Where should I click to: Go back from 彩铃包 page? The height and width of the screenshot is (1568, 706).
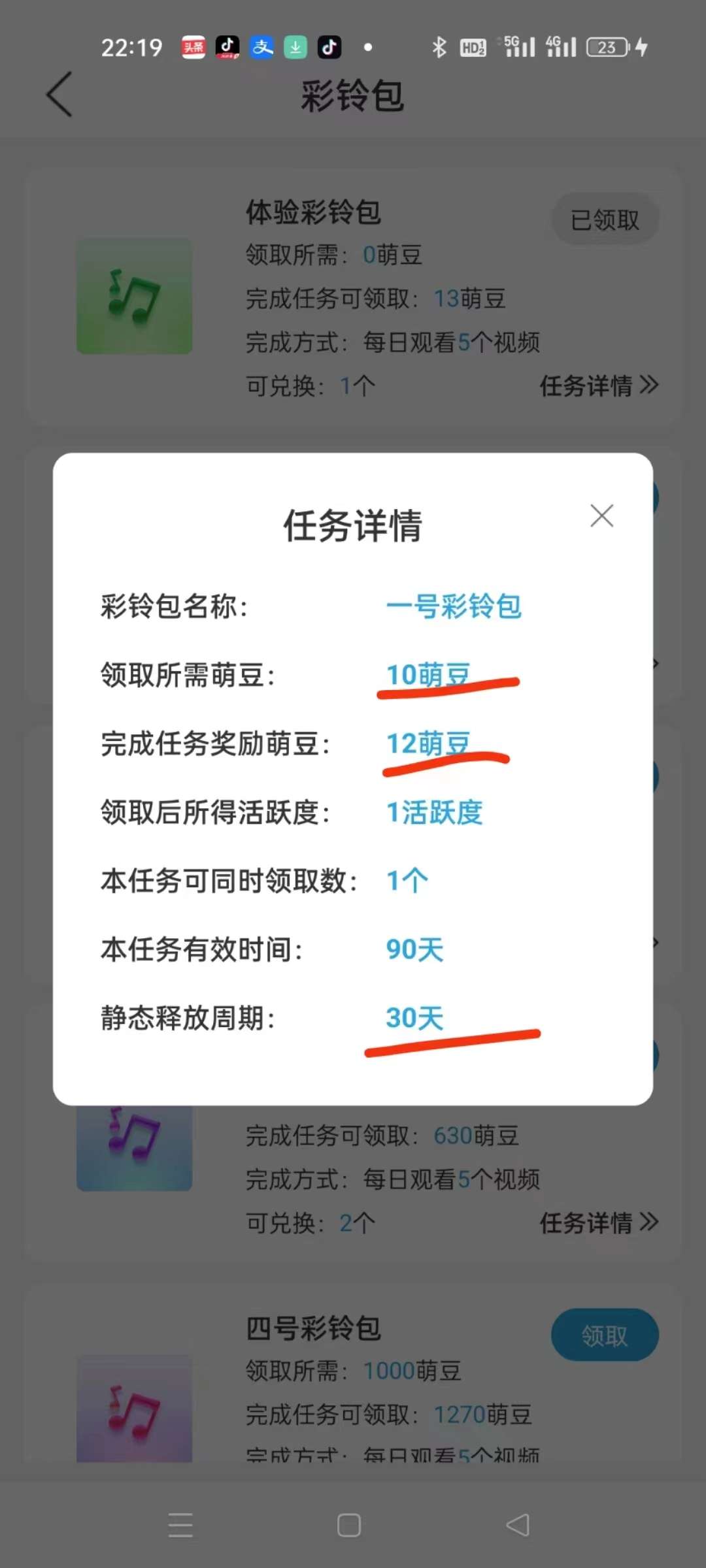tap(59, 95)
